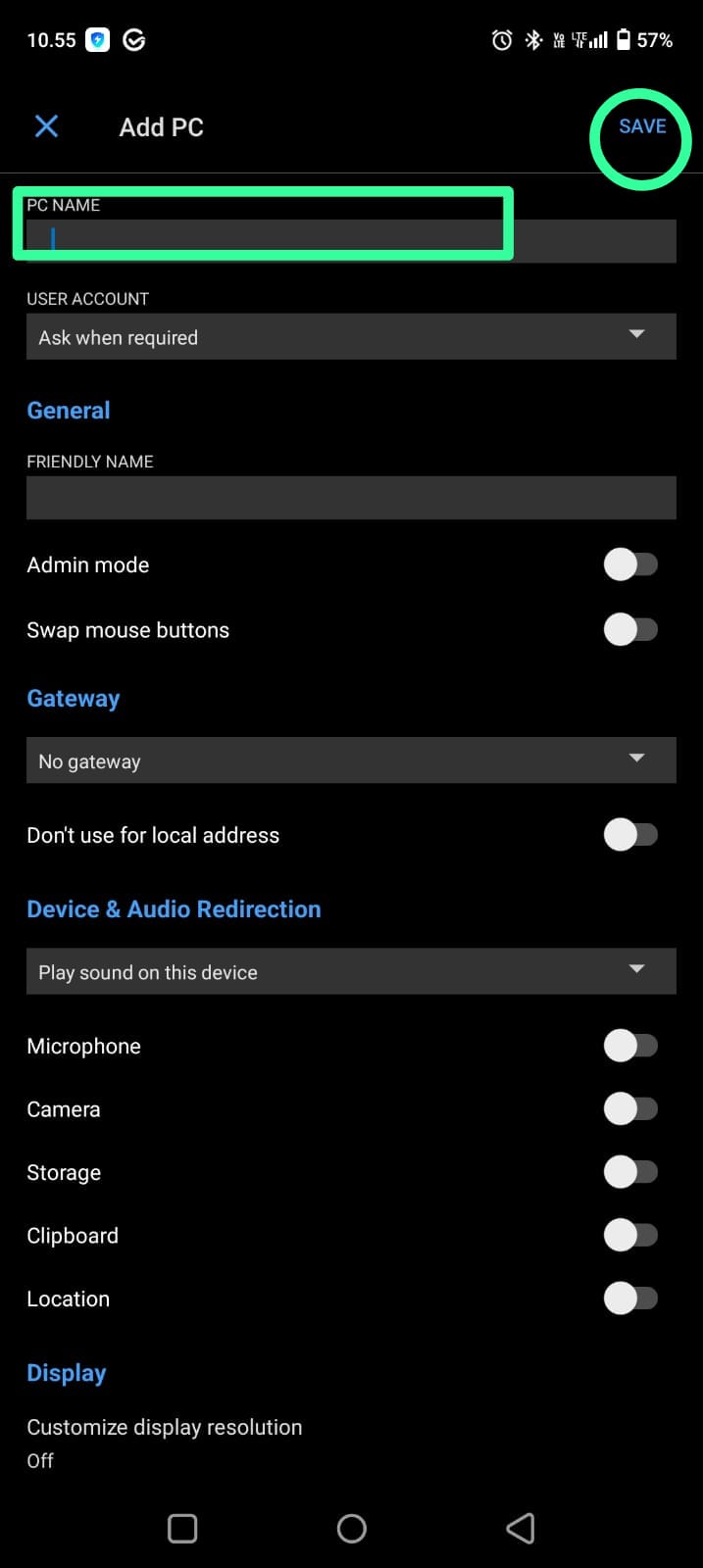Tap the Friendly Name field
The width and height of the screenshot is (703, 1568).
351,498
